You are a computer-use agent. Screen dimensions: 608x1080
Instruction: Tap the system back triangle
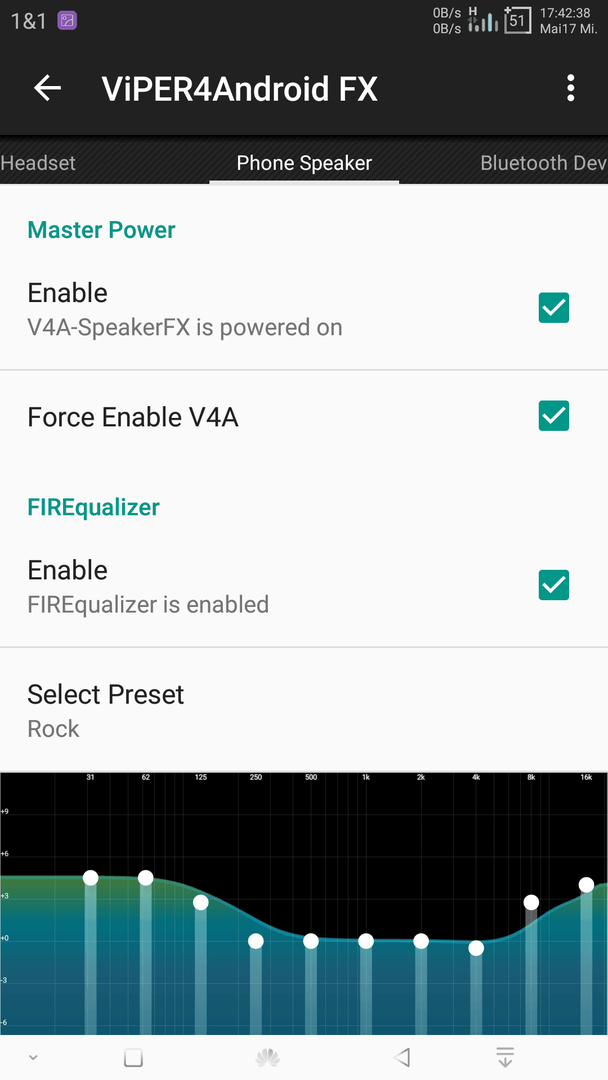tap(402, 1057)
